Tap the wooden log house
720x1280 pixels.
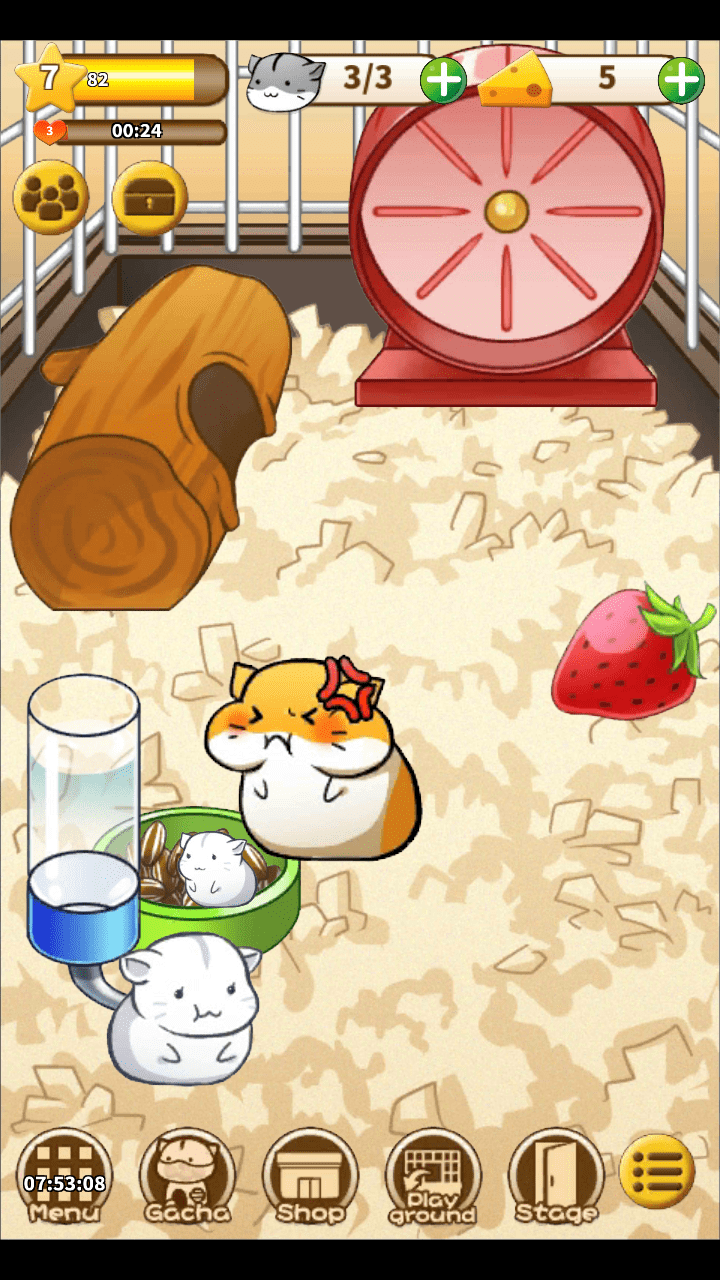[150, 440]
